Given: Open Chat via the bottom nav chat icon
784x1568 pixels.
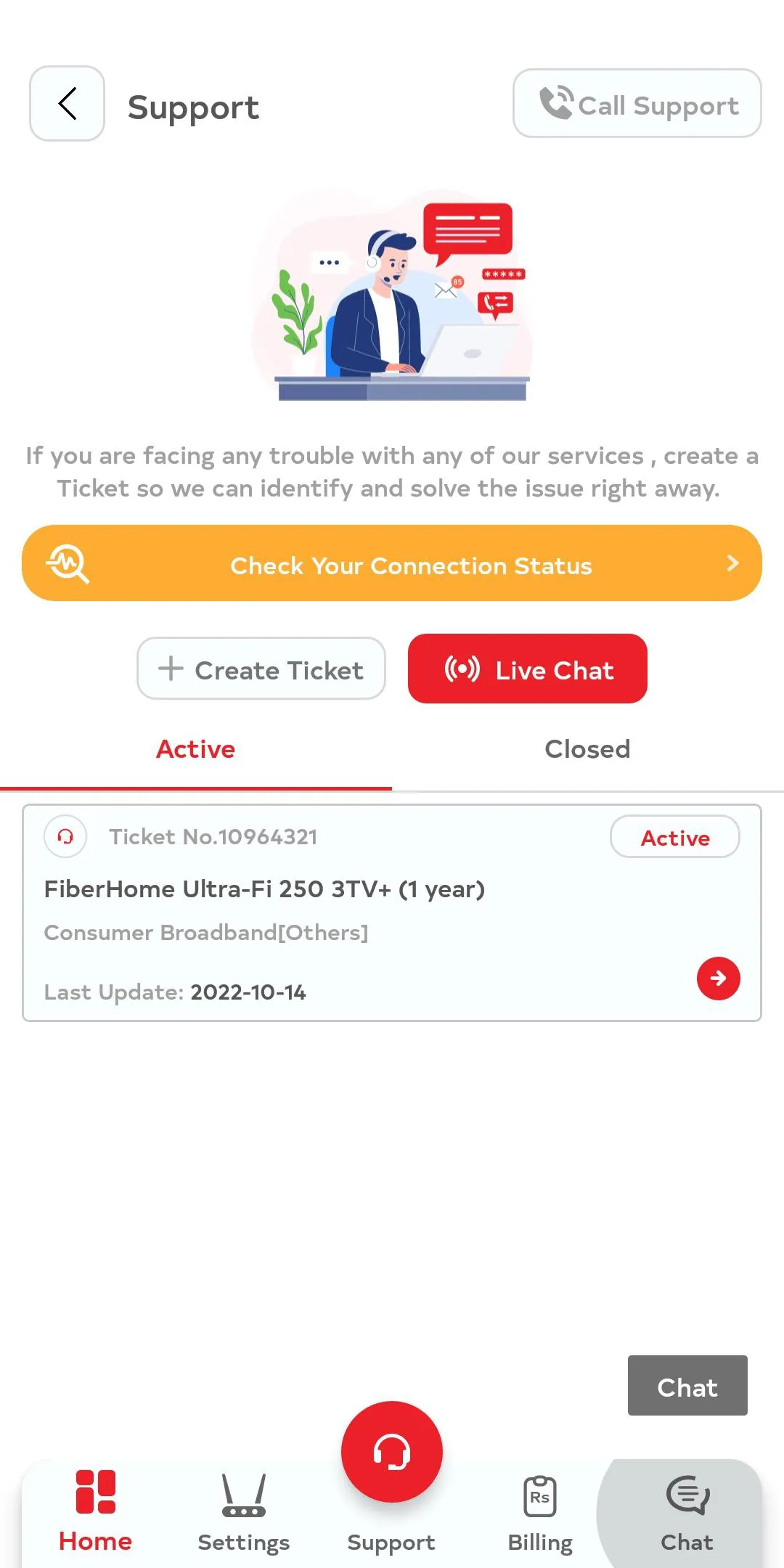Looking at the screenshot, I should tap(685, 1495).
